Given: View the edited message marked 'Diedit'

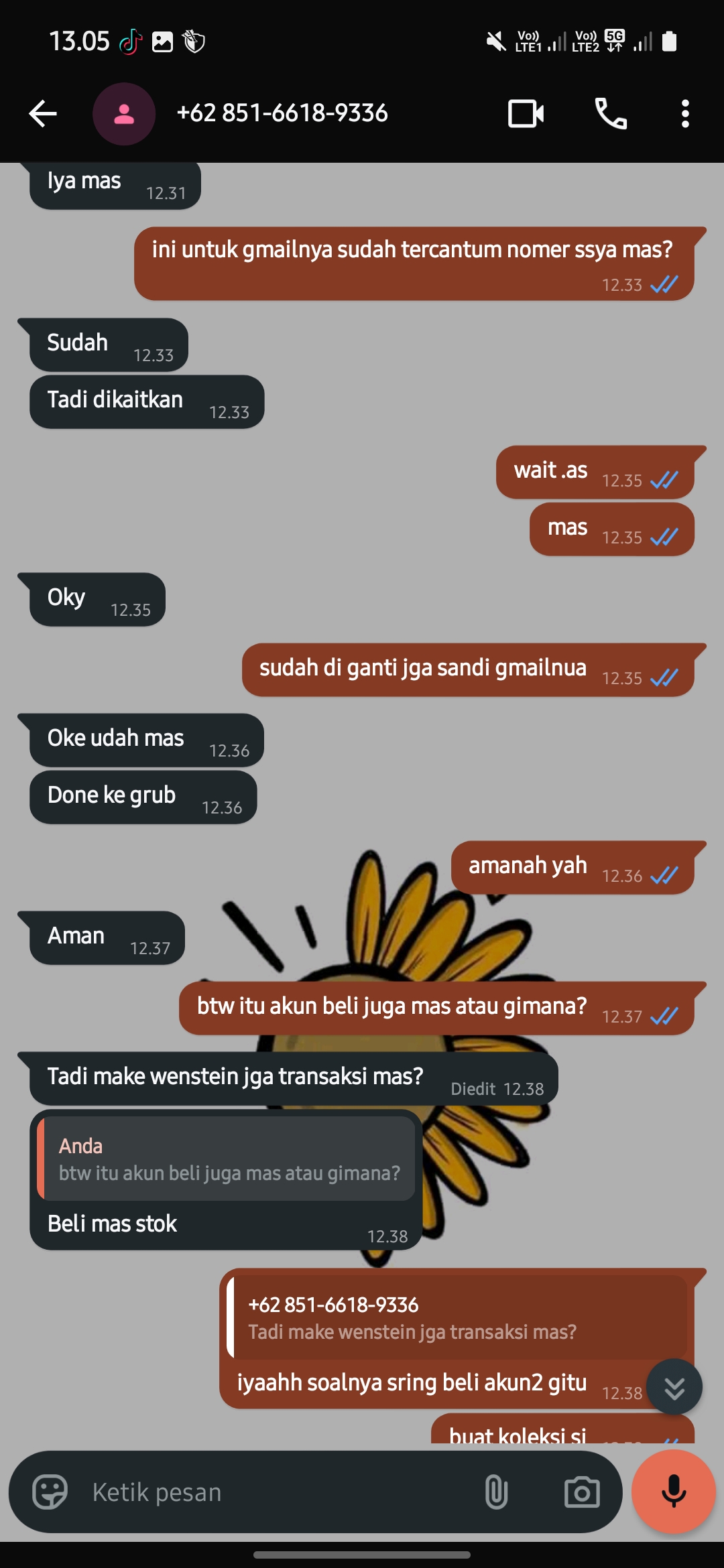Looking at the screenshot, I should click(x=293, y=1077).
